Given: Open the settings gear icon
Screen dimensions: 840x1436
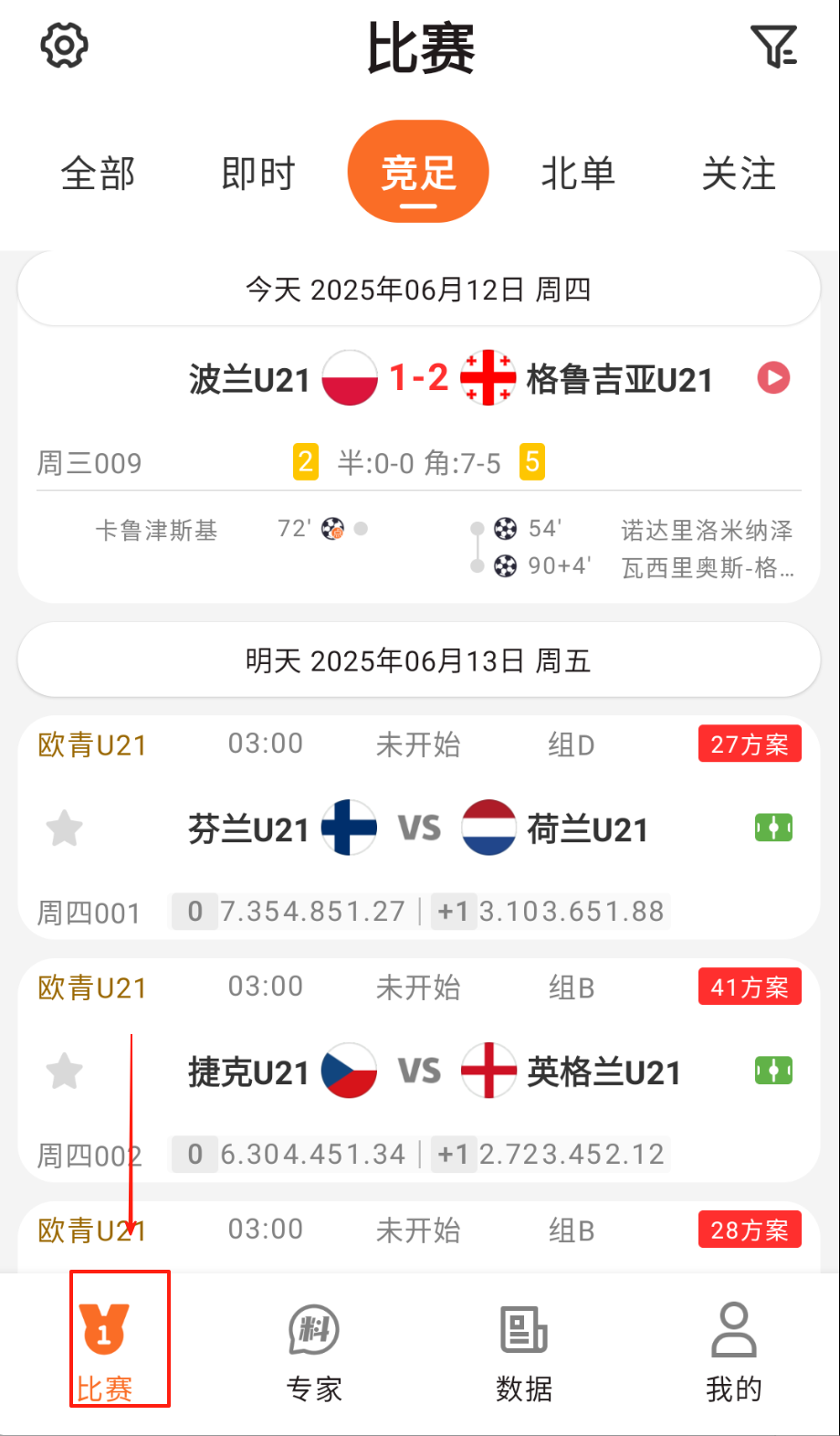Looking at the screenshot, I should coord(64,46).
